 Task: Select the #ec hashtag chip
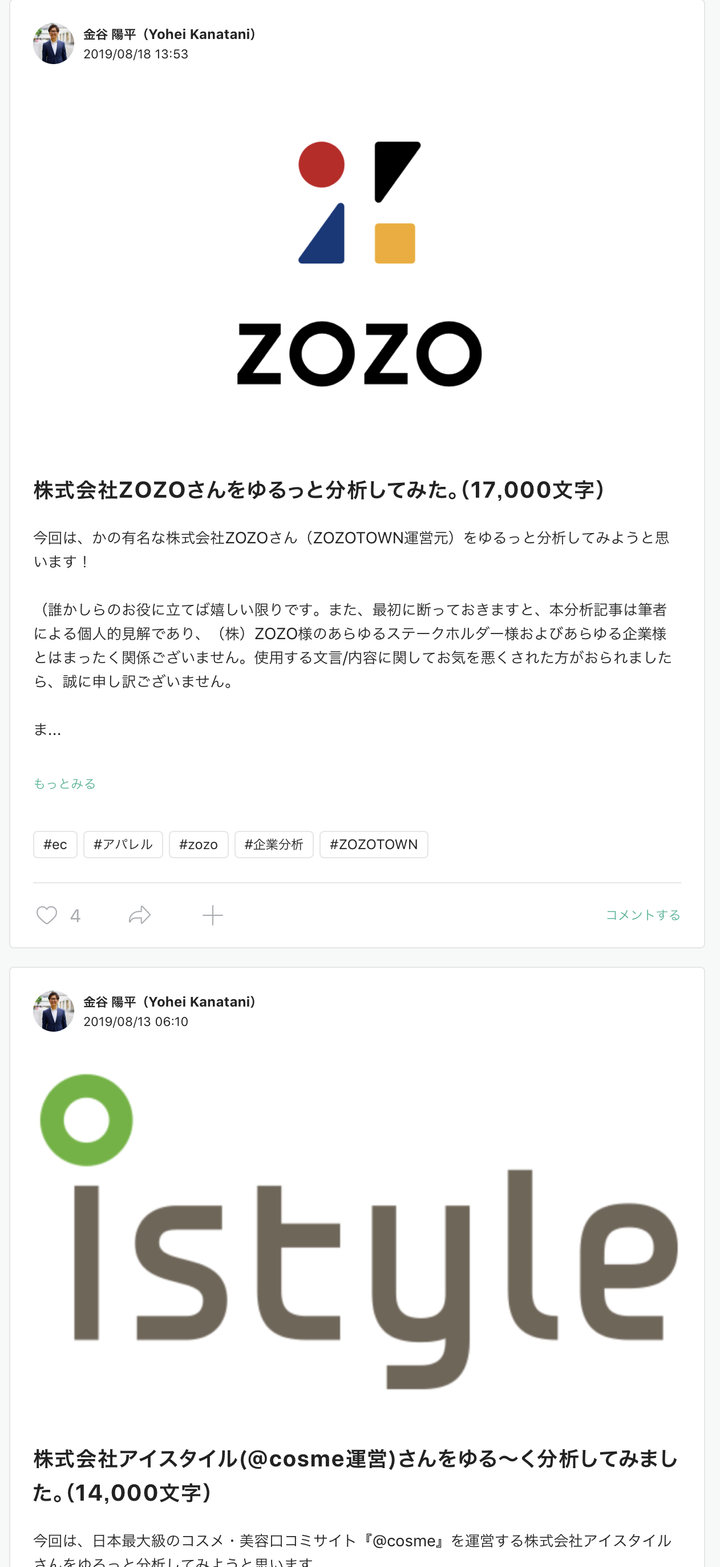pyautogui.click(x=55, y=844)
